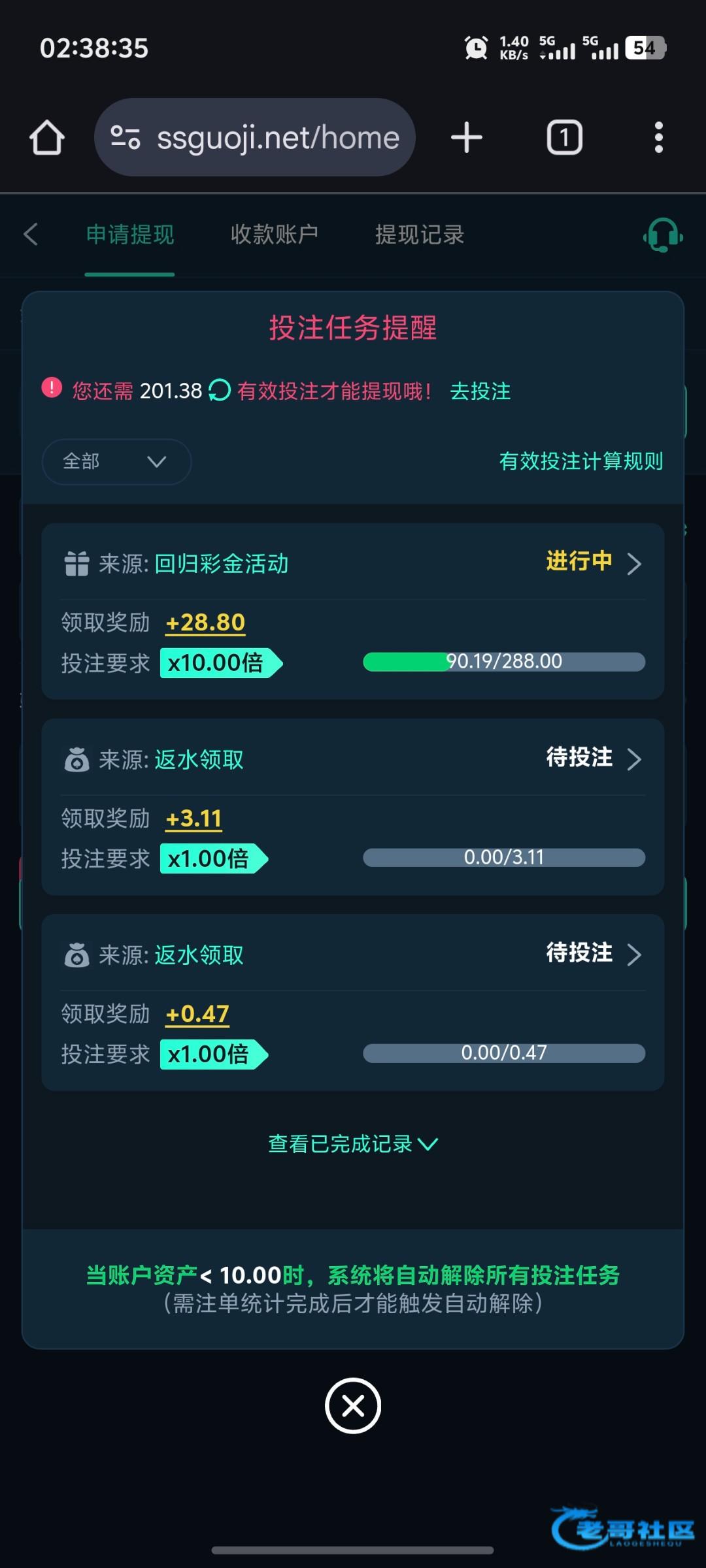This screenshot has height=1568, width=706.
Task: Open the browser overflow menu
Action: (659, 137)
